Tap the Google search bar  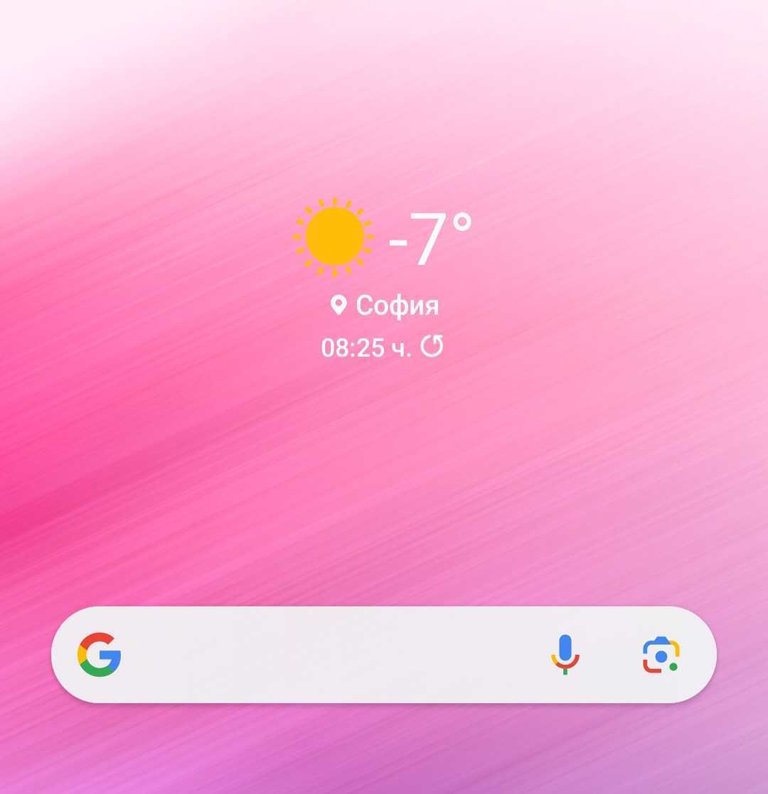tap(330, 655)
